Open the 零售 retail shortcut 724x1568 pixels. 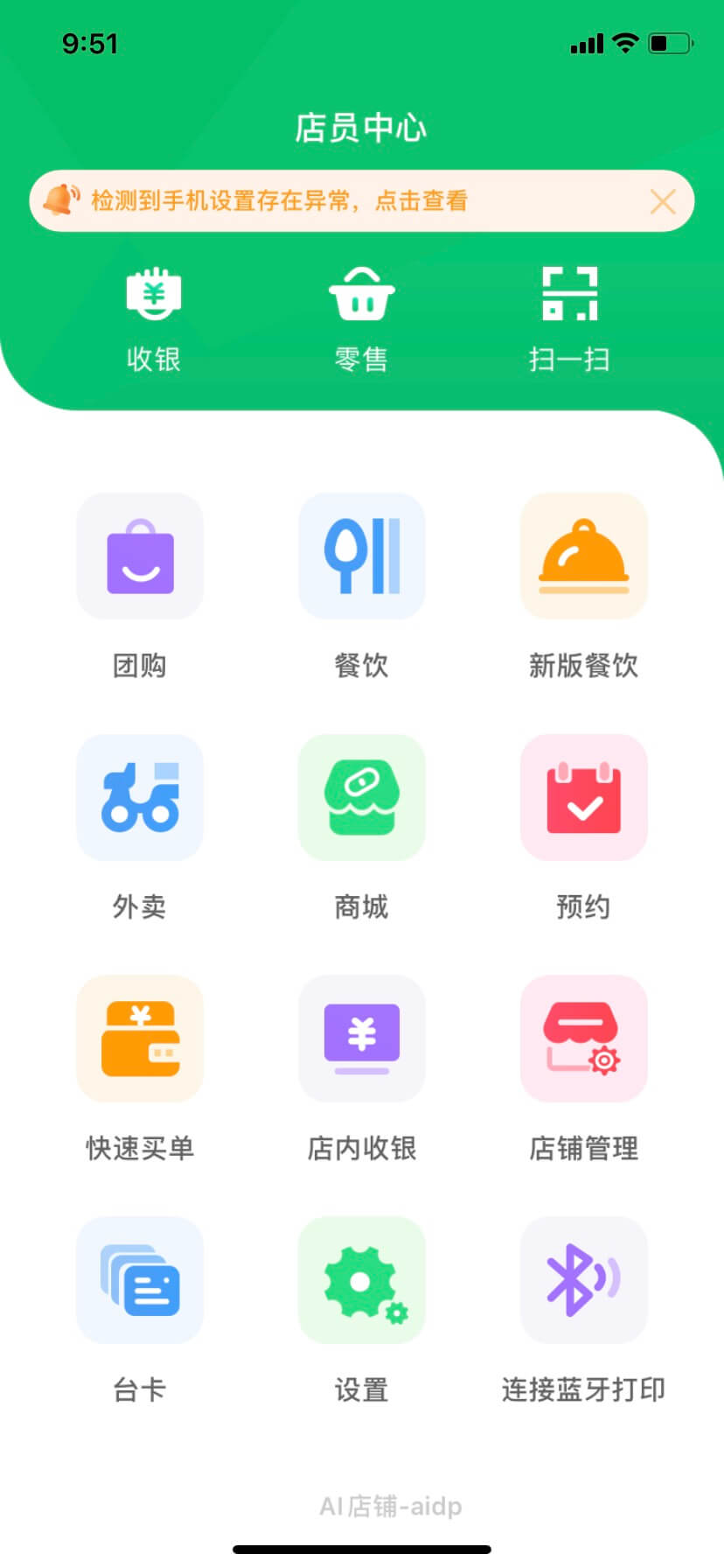[x=361, y=318]
